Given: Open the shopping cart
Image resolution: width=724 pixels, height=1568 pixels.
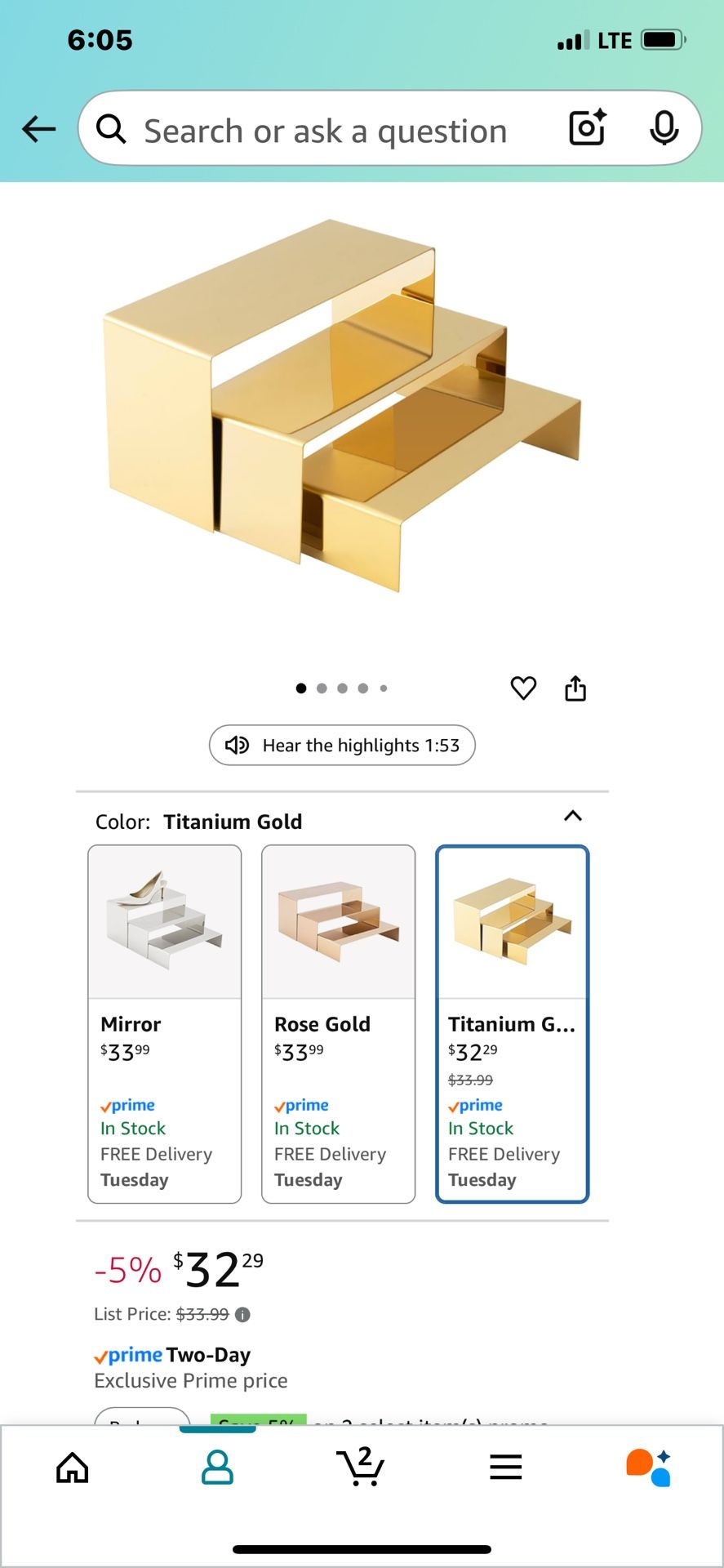Looking at the screenshot, I should [x=361, y=1468].
